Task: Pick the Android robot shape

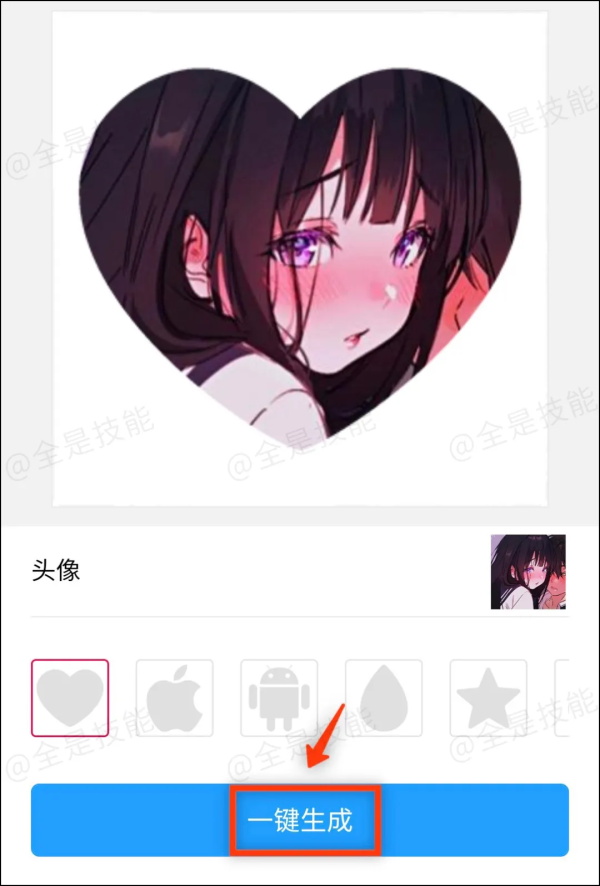Action: pos(279,698)
